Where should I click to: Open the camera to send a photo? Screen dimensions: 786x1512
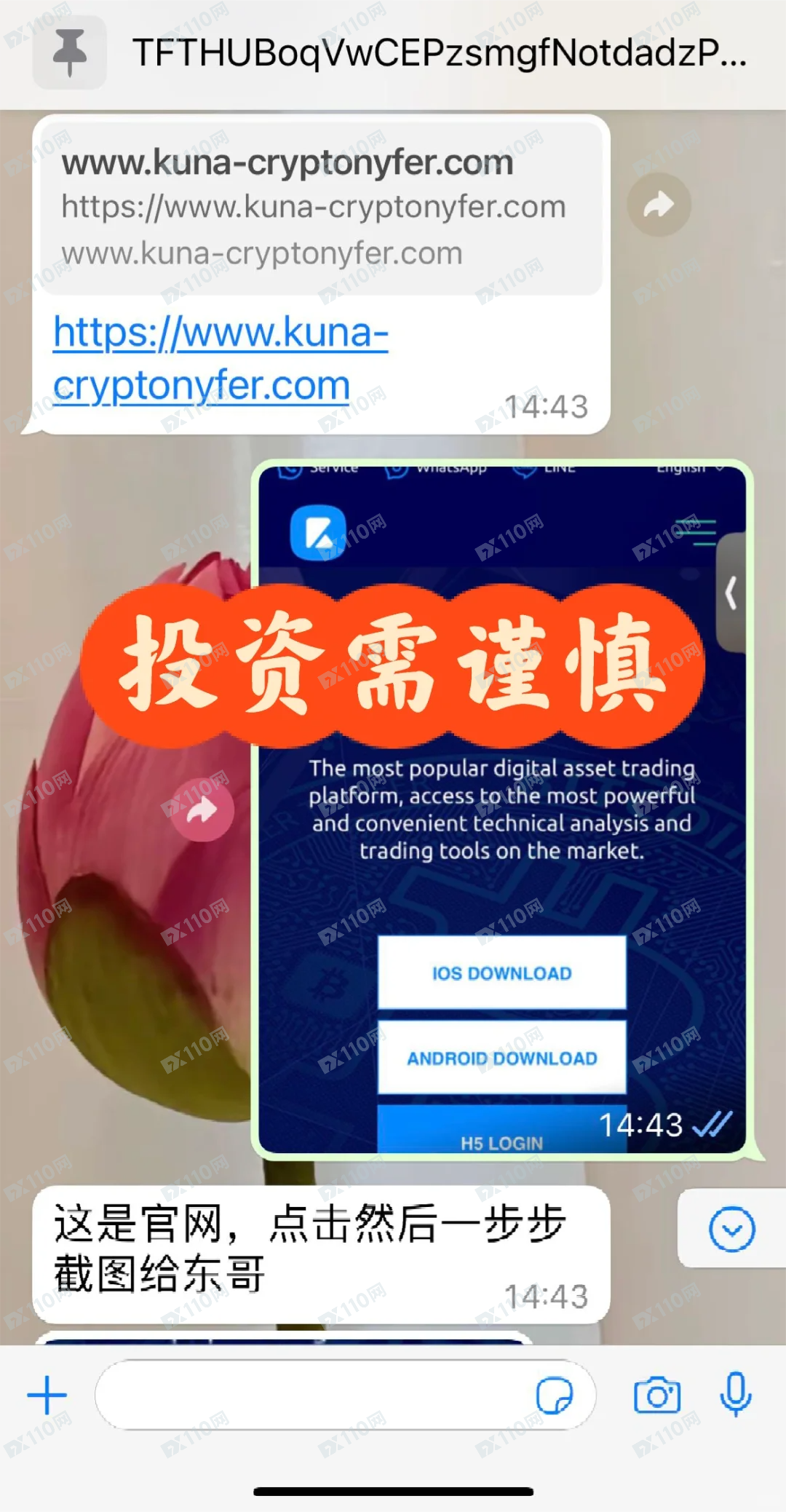(656, 1395)
